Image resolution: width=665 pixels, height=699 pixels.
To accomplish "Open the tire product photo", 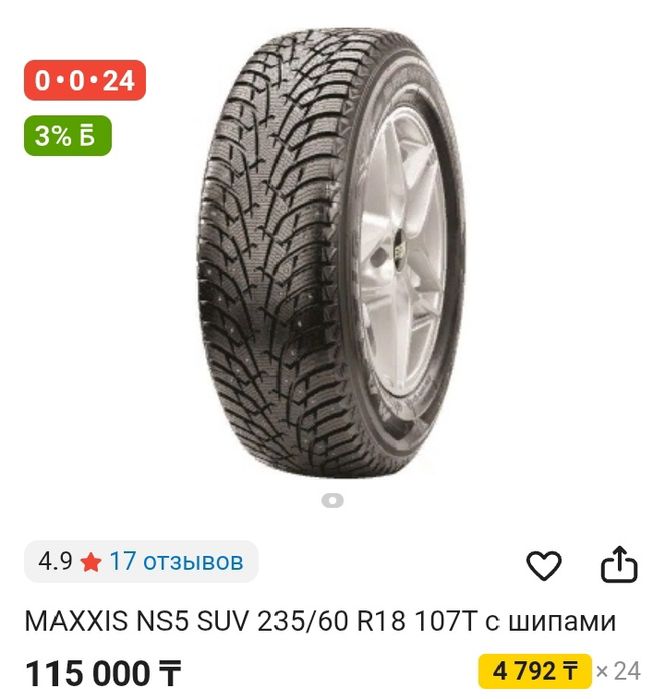I will pos(332,255).
